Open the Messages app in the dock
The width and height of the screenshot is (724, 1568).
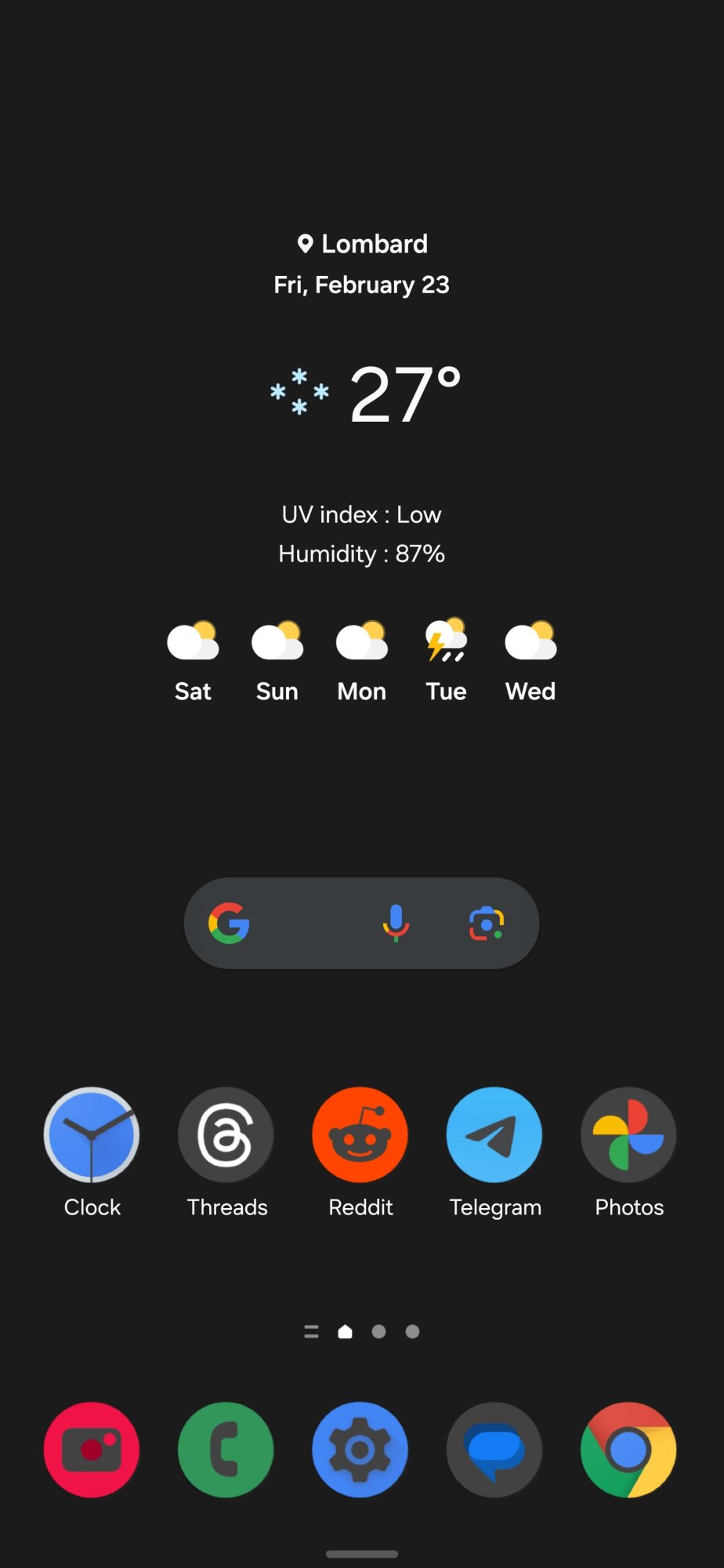pyautogui.click(x=494, y=1450)
